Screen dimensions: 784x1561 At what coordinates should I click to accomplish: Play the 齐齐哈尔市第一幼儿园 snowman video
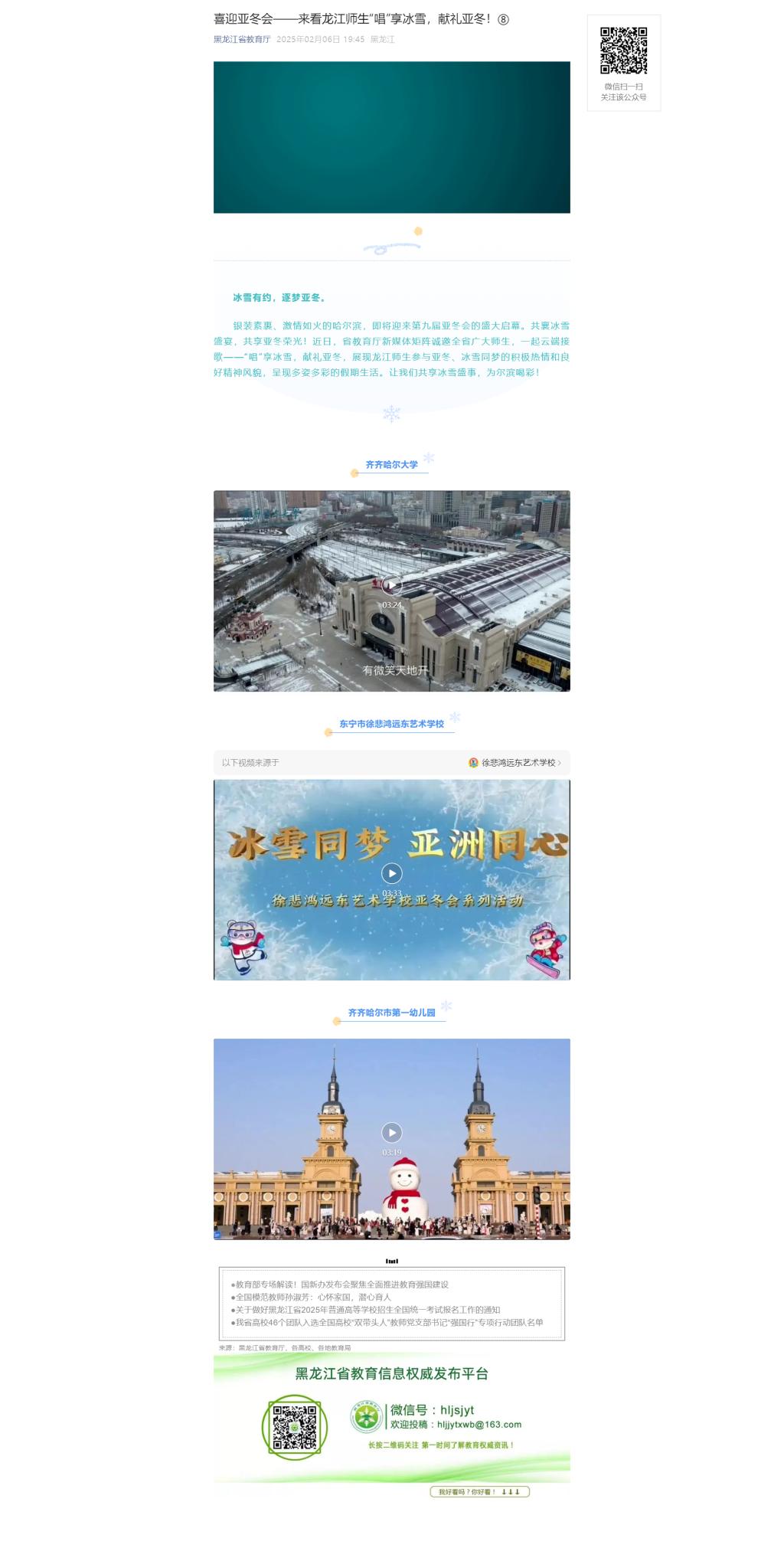(x=391, y=1132)
